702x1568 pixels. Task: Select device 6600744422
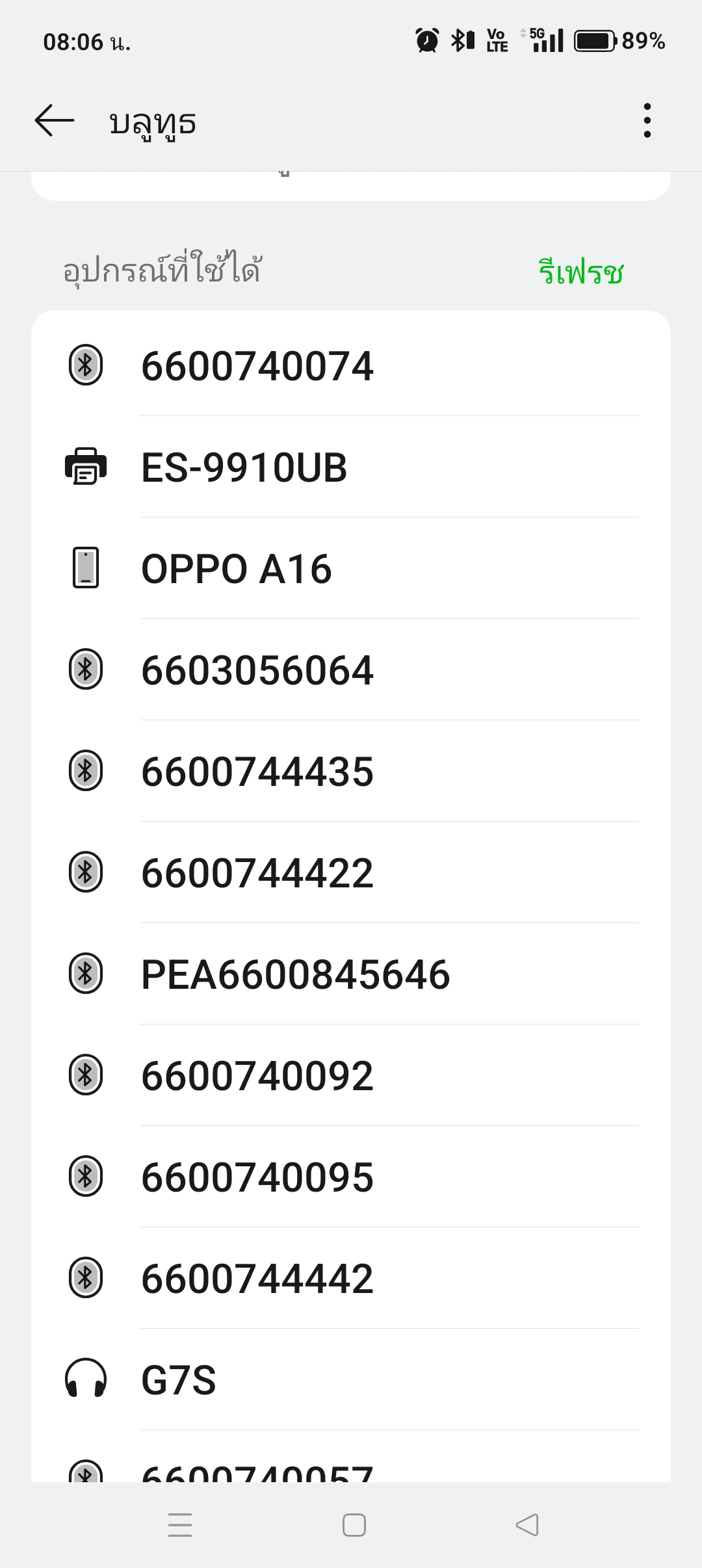click(x=351, y=872)
